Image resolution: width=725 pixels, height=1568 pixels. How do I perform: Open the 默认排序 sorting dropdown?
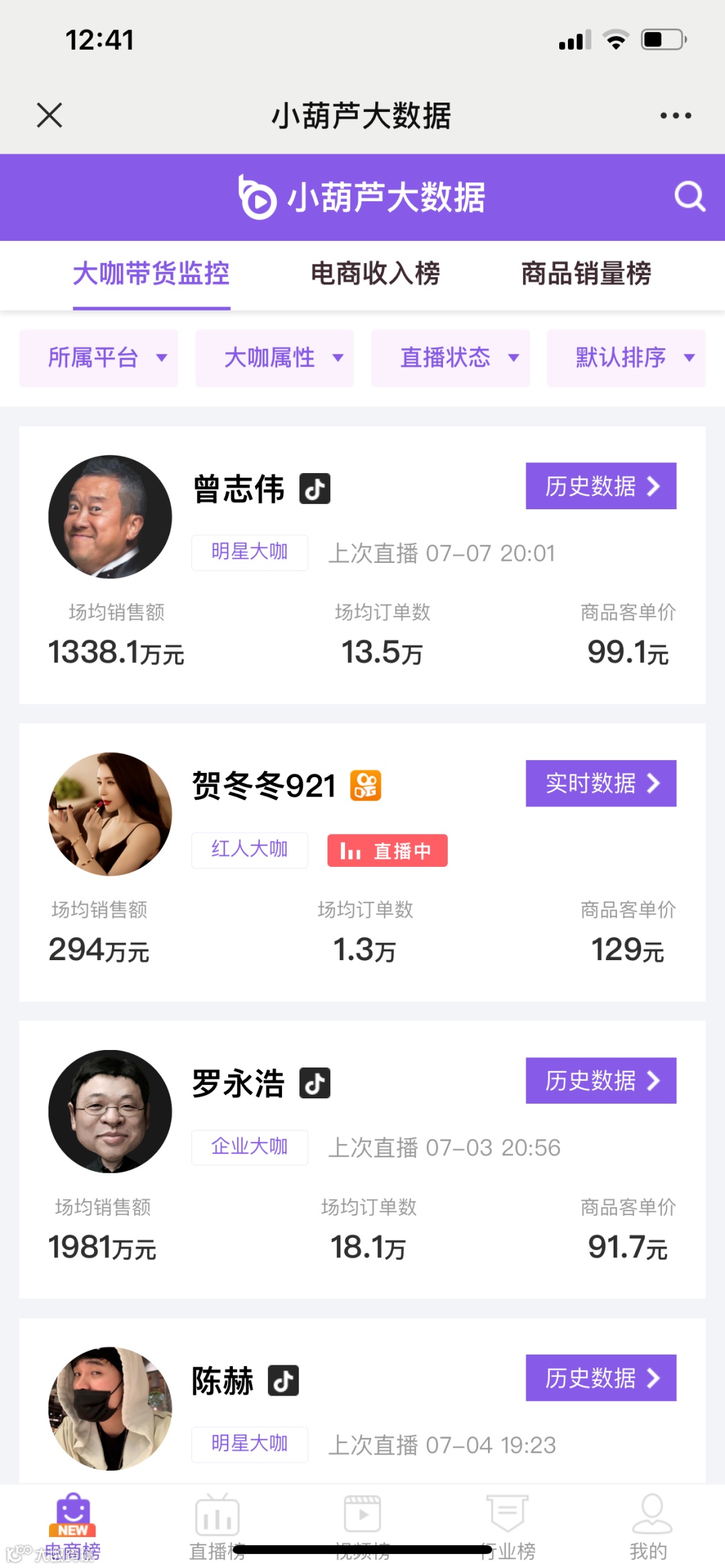(626, 358)
